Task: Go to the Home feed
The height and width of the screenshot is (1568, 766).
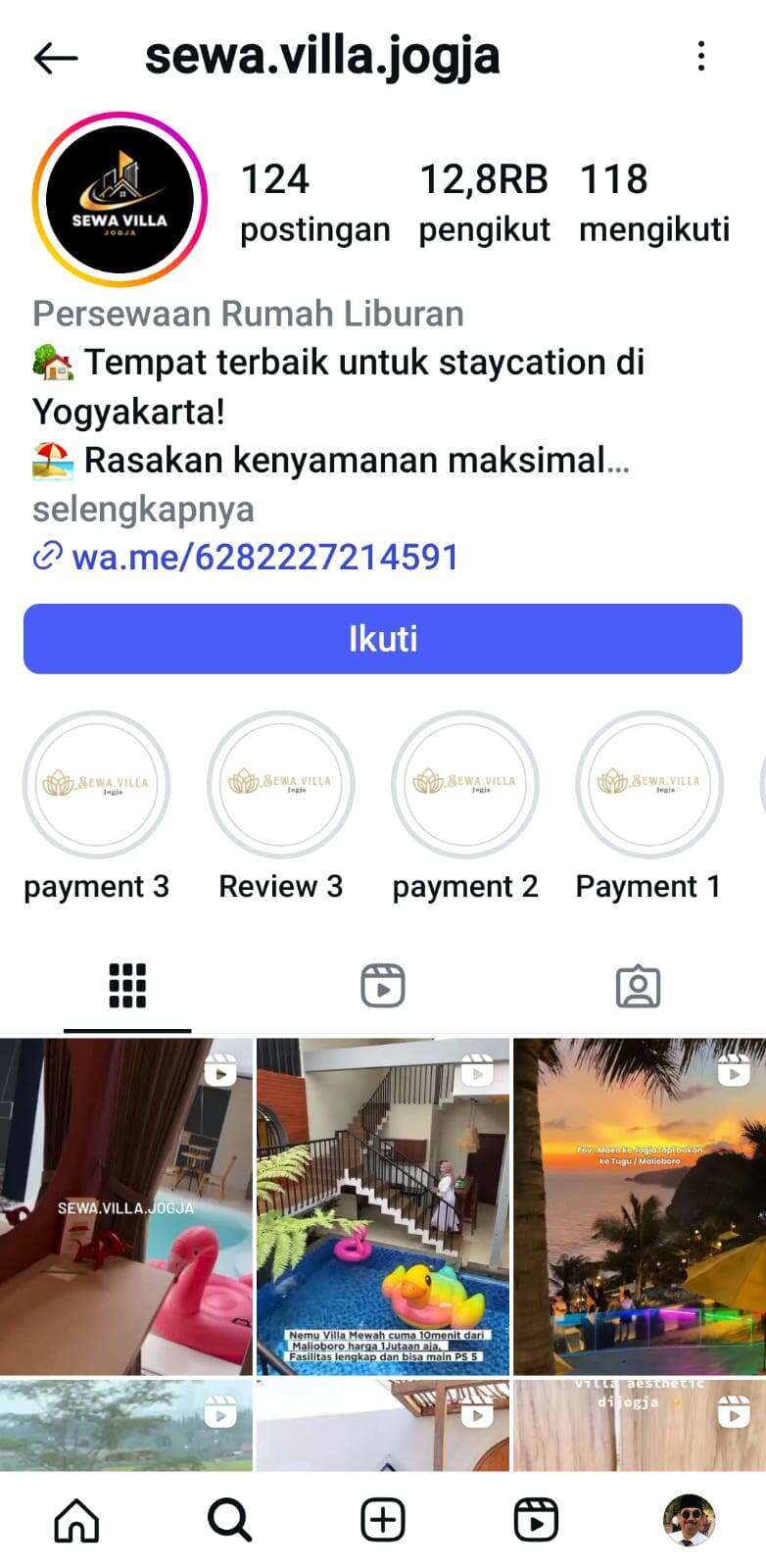Action: click(x=76, y=1520)
